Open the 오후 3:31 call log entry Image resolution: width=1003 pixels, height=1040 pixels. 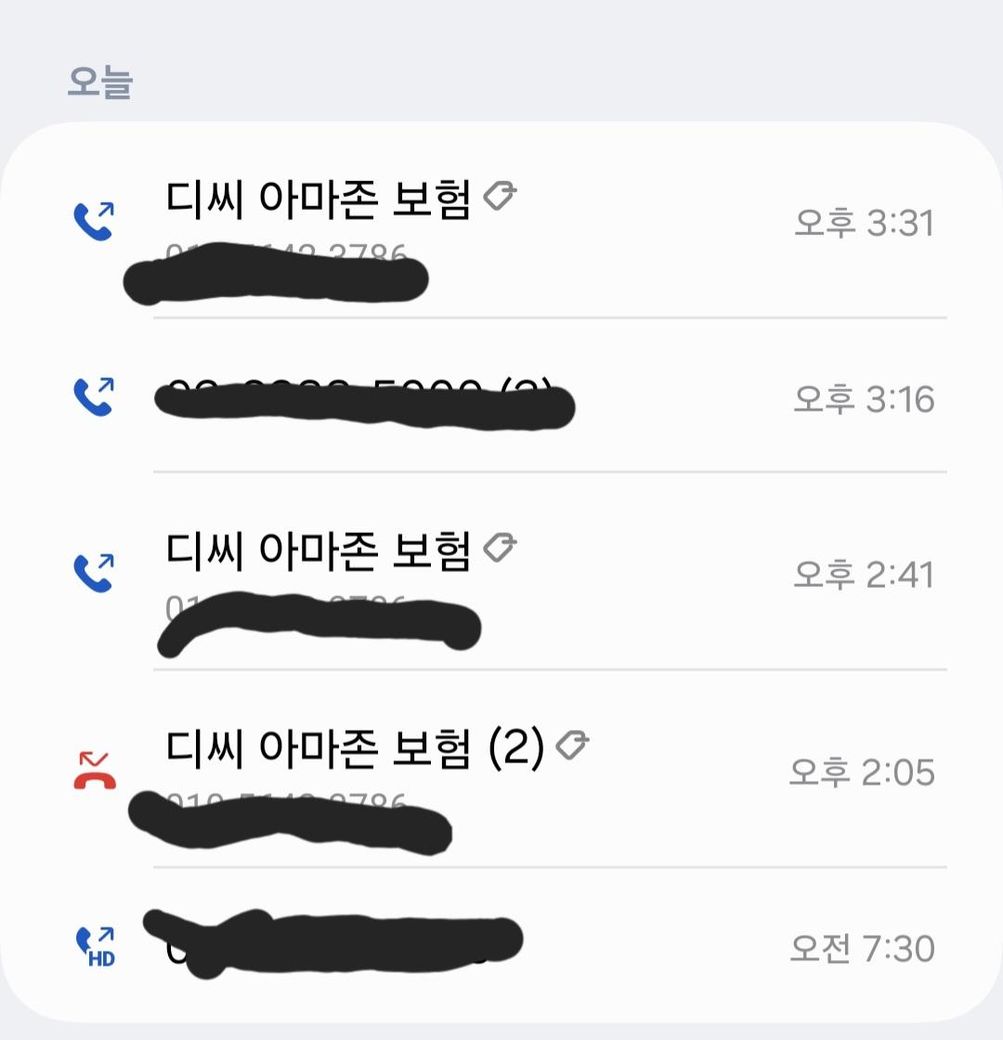click(502, 222)
